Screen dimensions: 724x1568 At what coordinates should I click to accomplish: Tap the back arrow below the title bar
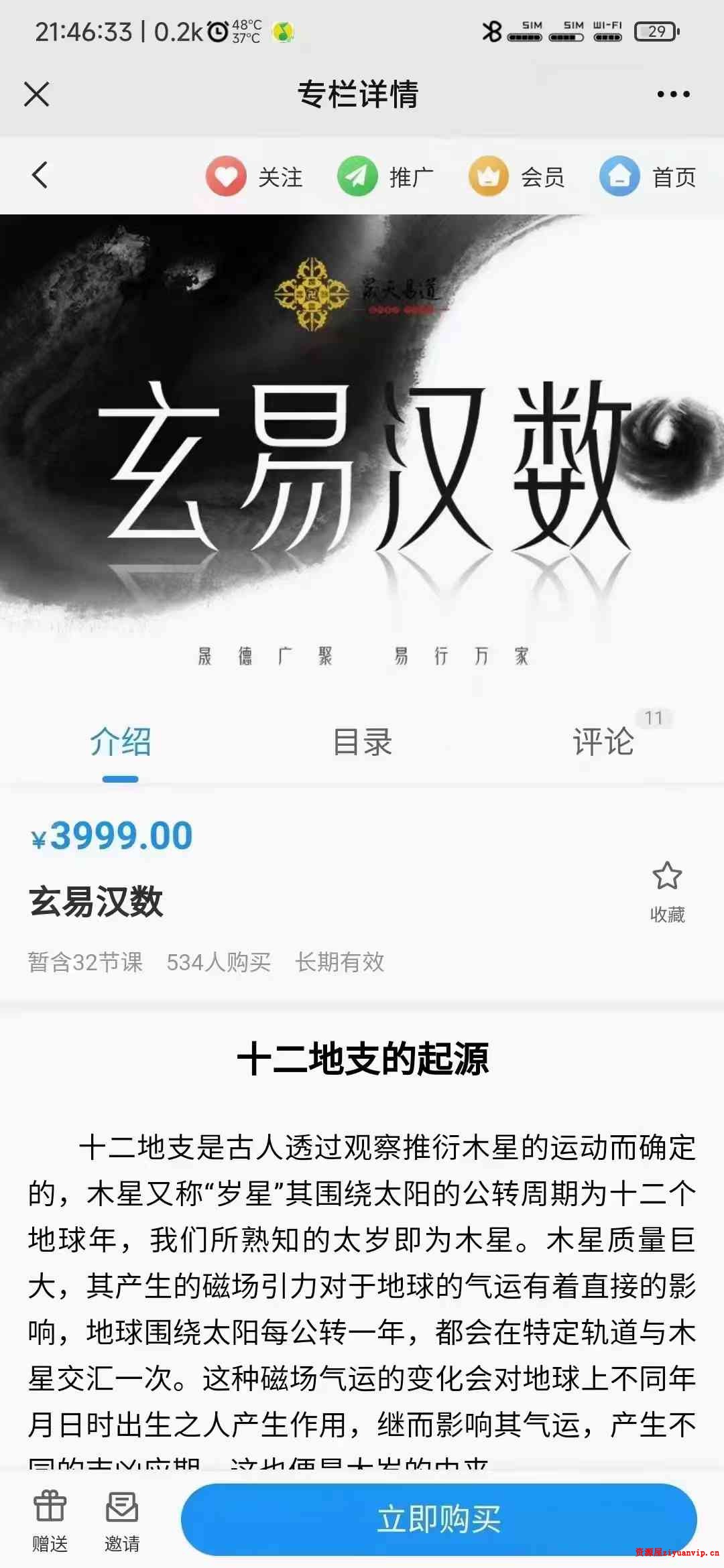pos(39,176)
